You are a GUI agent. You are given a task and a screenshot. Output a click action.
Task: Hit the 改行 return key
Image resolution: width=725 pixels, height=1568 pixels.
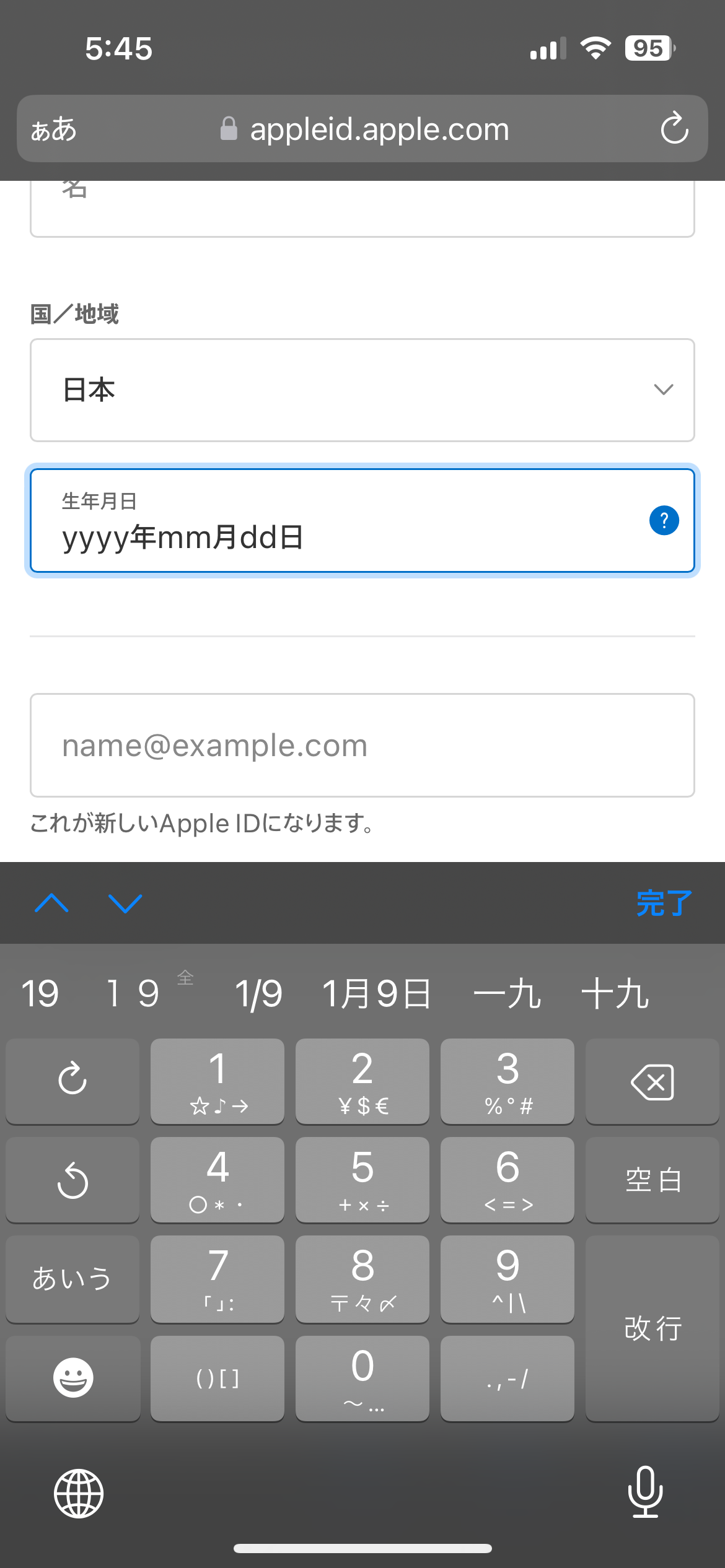pos(652,1328)
